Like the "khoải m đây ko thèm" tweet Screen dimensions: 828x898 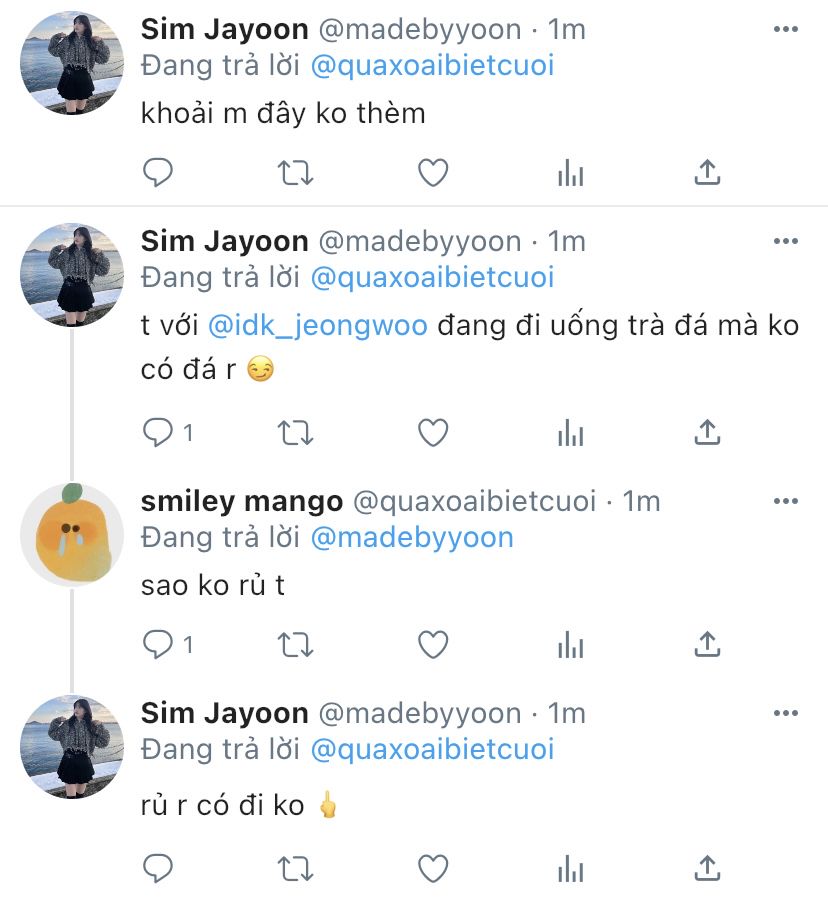tap(432, 174)
